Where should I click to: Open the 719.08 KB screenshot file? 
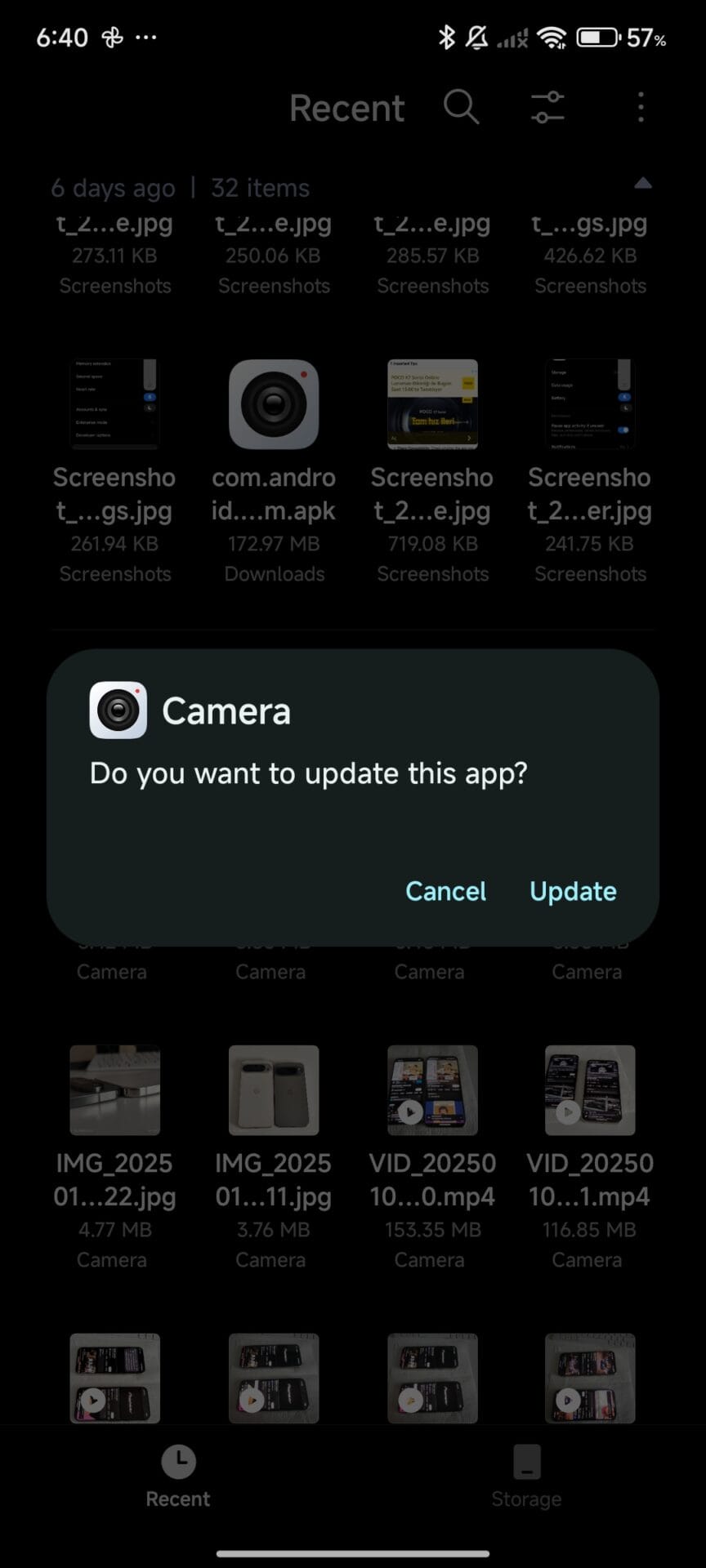click(x=432, y=405)
